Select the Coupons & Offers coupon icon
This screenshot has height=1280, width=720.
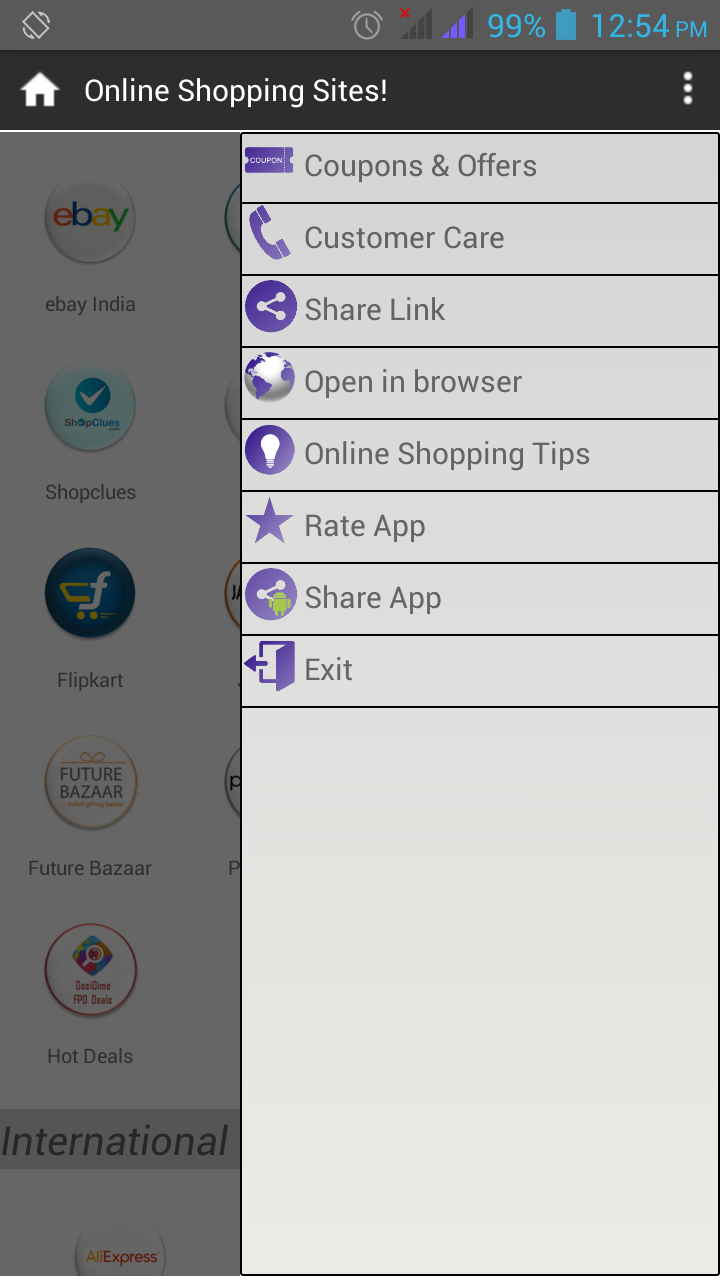coord(269,160)
